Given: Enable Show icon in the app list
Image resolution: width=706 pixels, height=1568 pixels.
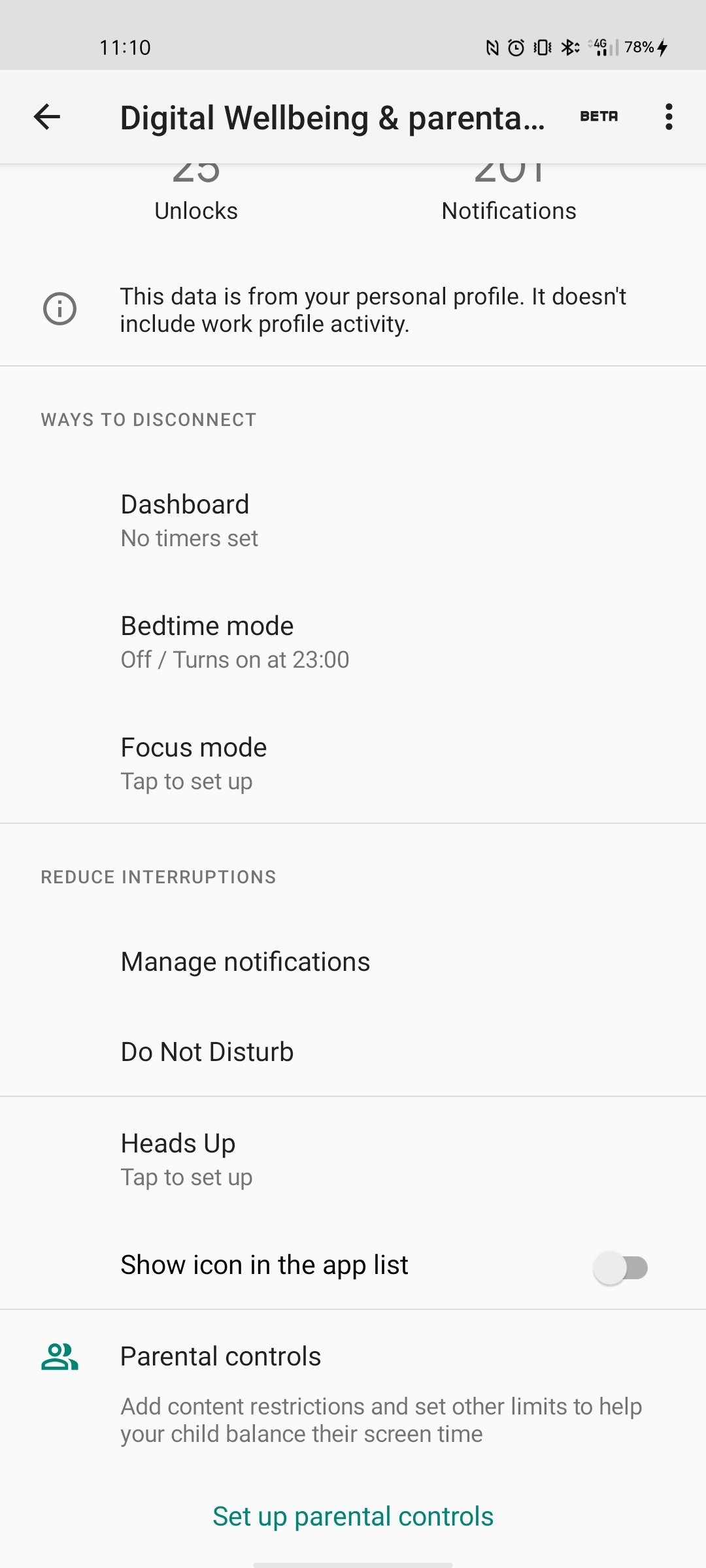Looking at the screenshot, I should click(x=620, y=1267).
